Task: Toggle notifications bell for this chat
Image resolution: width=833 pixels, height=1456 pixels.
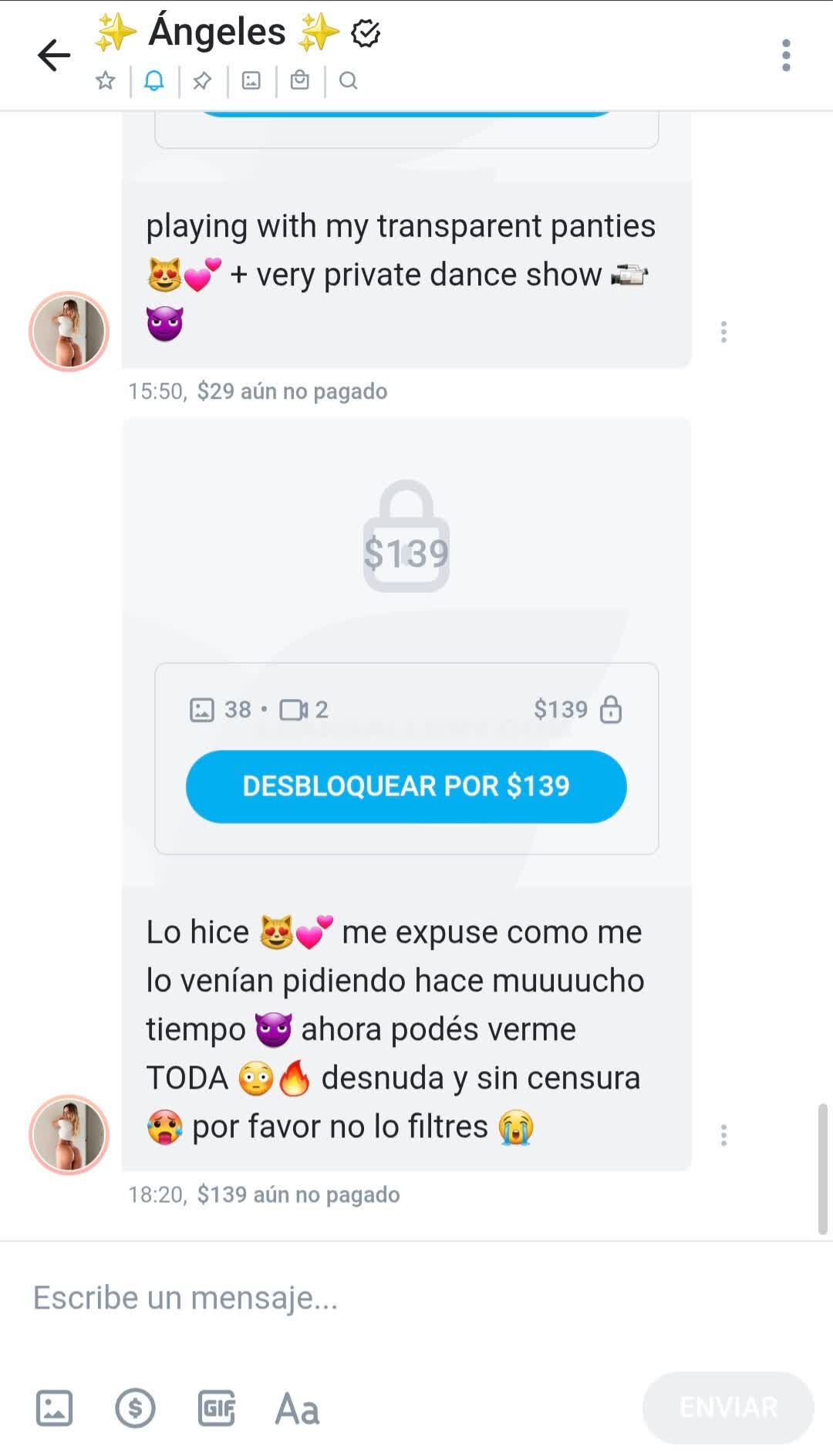Action: (x=154, y=80)
